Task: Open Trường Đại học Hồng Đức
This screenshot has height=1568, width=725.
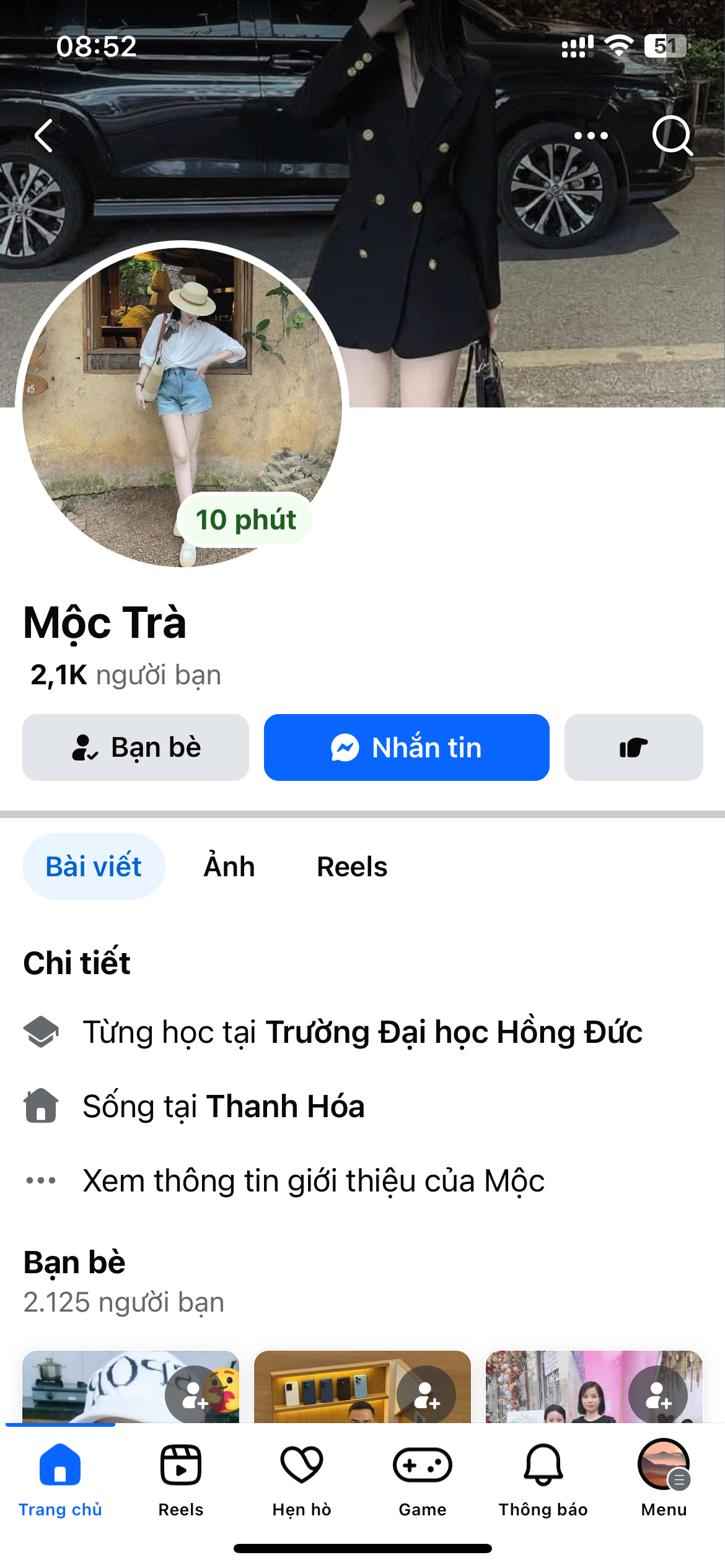Action: point(454,1032)
